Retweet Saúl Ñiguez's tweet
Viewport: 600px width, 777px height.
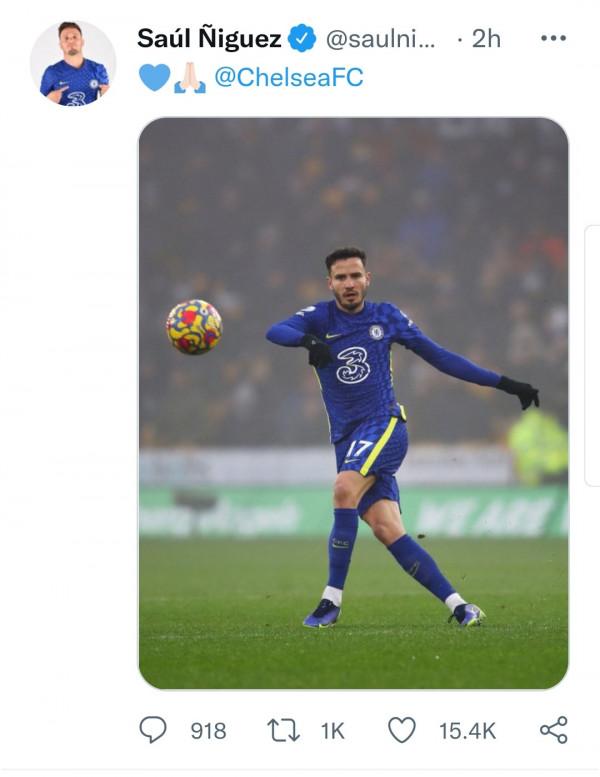coord(286,730)
